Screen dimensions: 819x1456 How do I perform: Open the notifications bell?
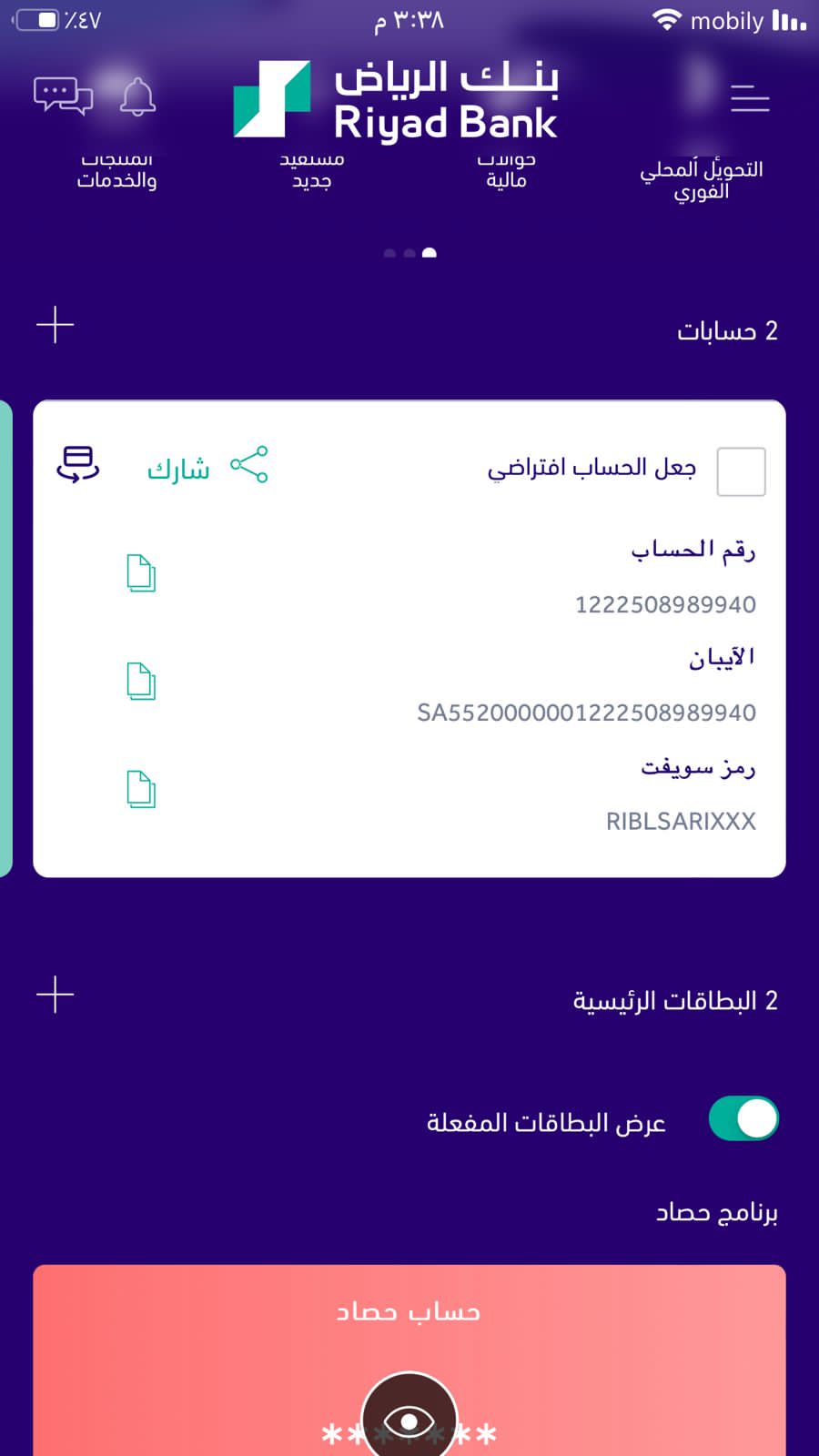[137, 96]
